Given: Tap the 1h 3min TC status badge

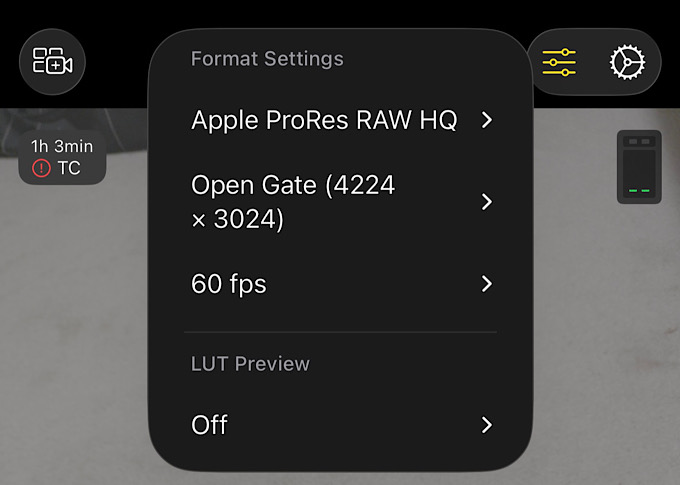Looking at the screenshot, I should pos(62,158).
